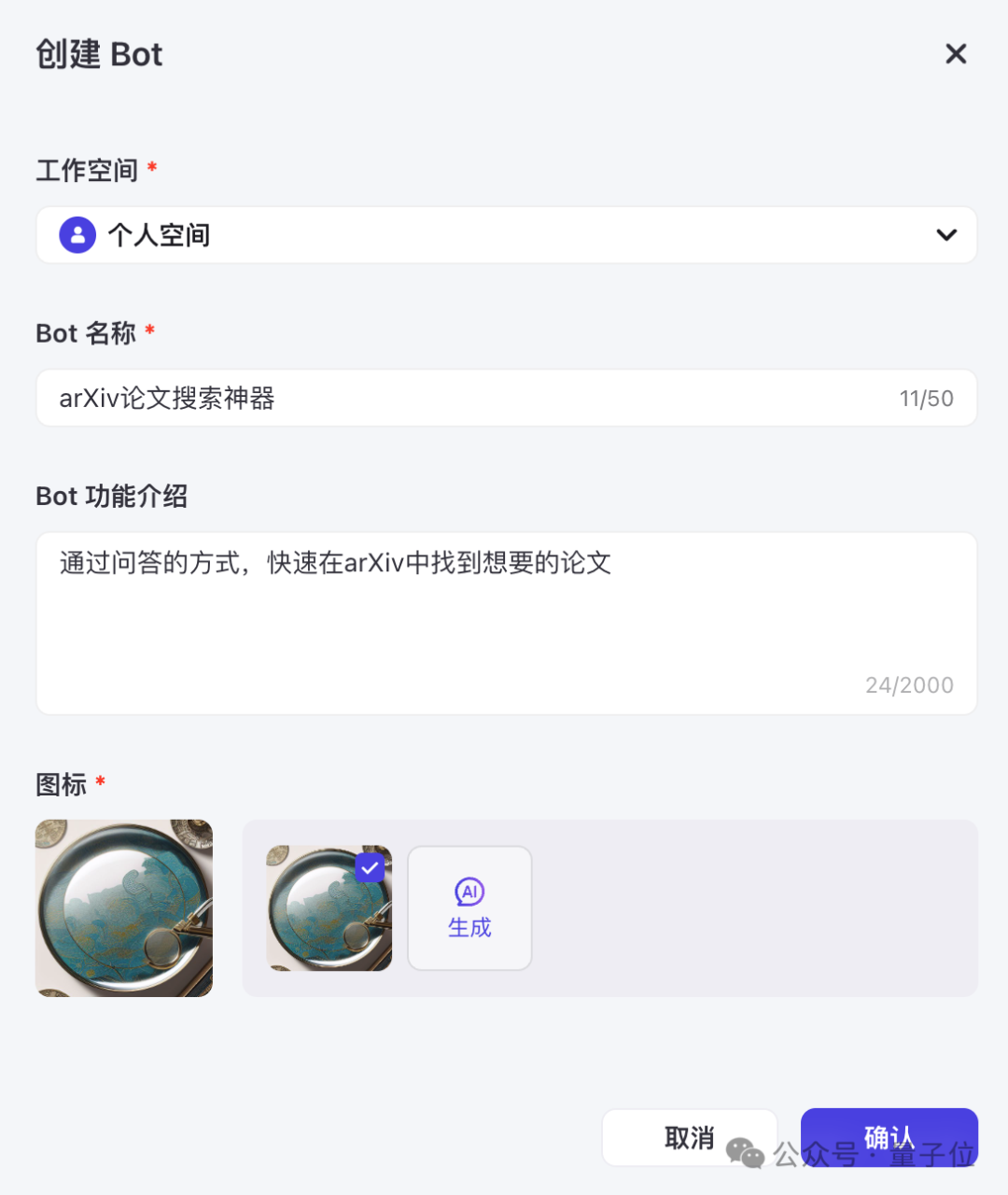The height and width of the screenshot is (1195, 1008).
Task: Generate a new icon with AI 生成
Action: (469, 908)
